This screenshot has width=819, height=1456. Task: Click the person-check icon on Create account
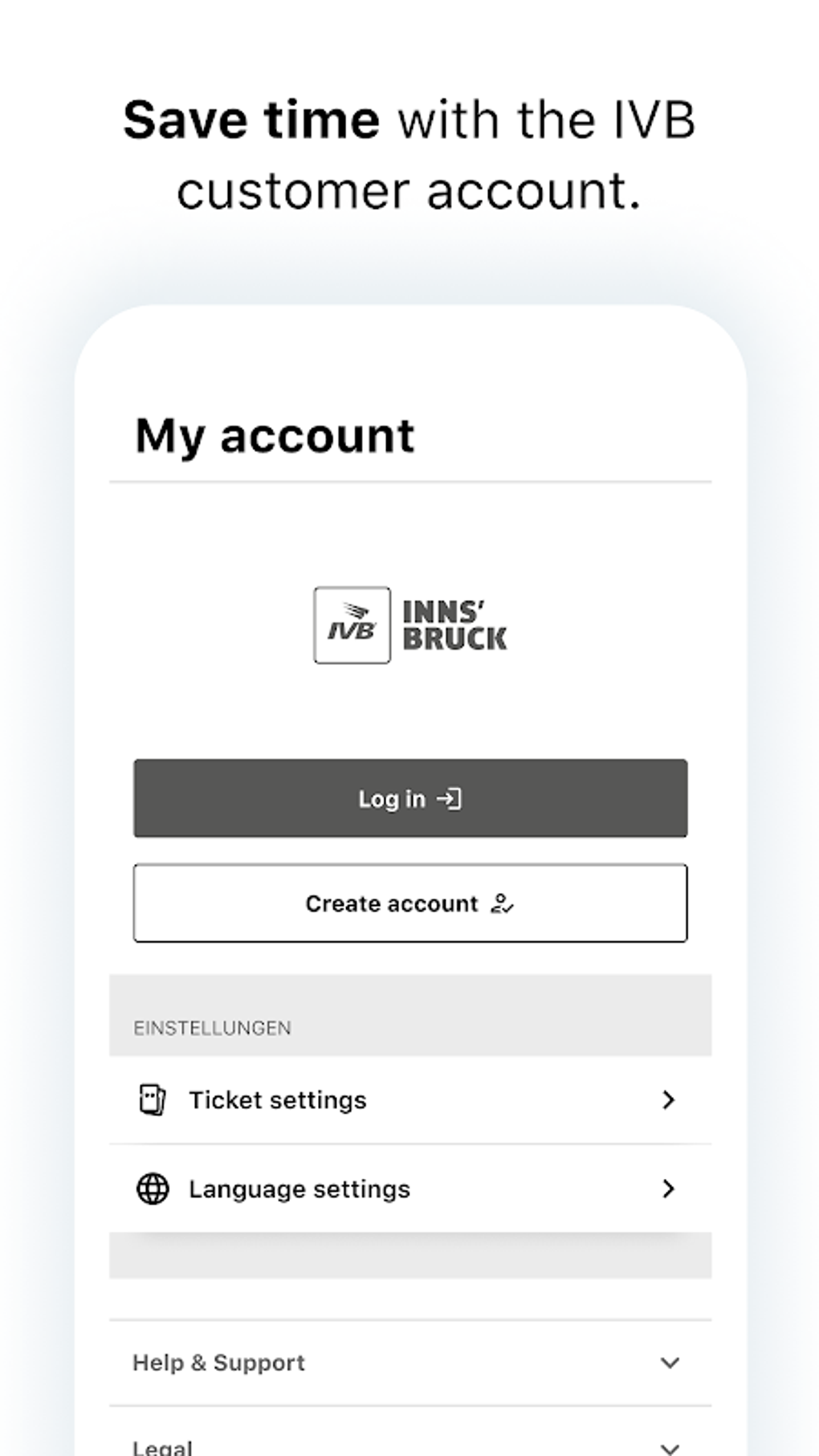point(503,904)
